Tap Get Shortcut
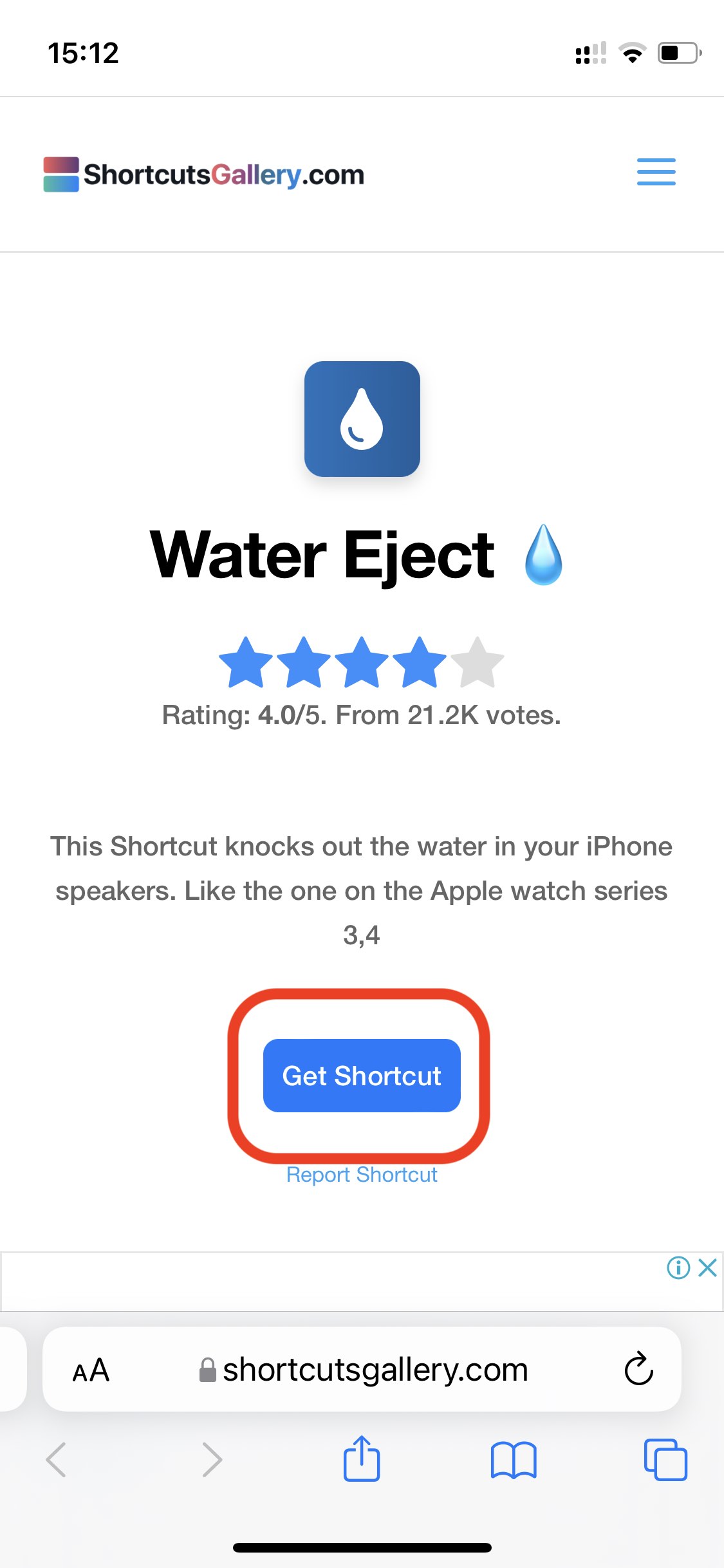This screenshot has width=724, height=1568. coord(362,1076)
